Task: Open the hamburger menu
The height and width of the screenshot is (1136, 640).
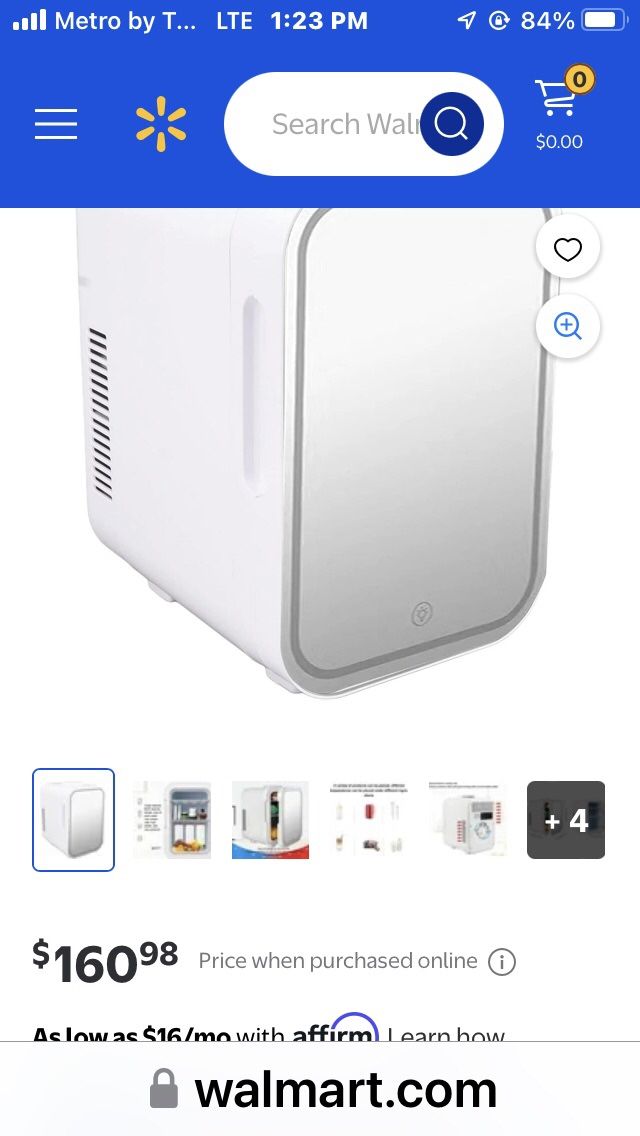Action: pyautogui.click(x=56, y=124)
